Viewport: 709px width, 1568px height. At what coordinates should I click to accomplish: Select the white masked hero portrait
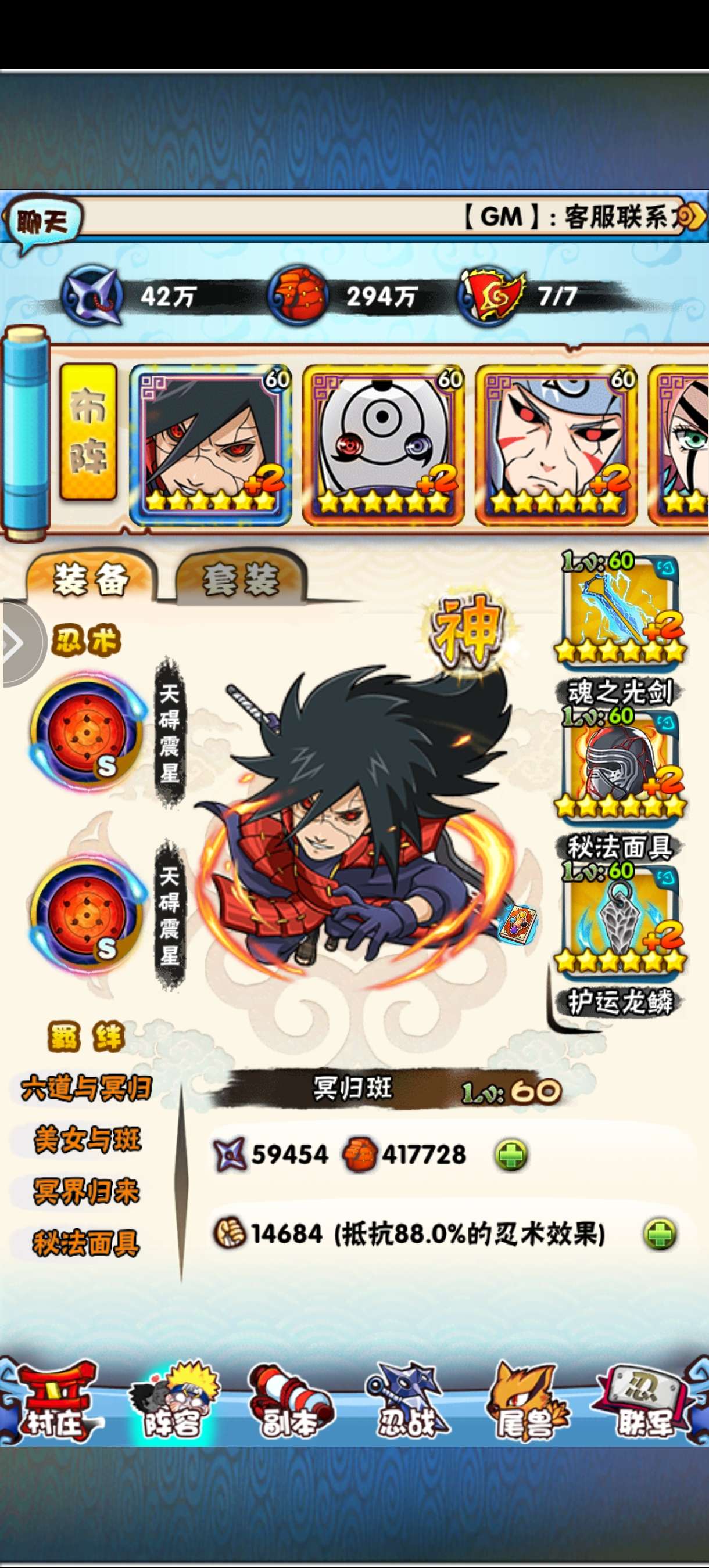[x=383, y=444]
